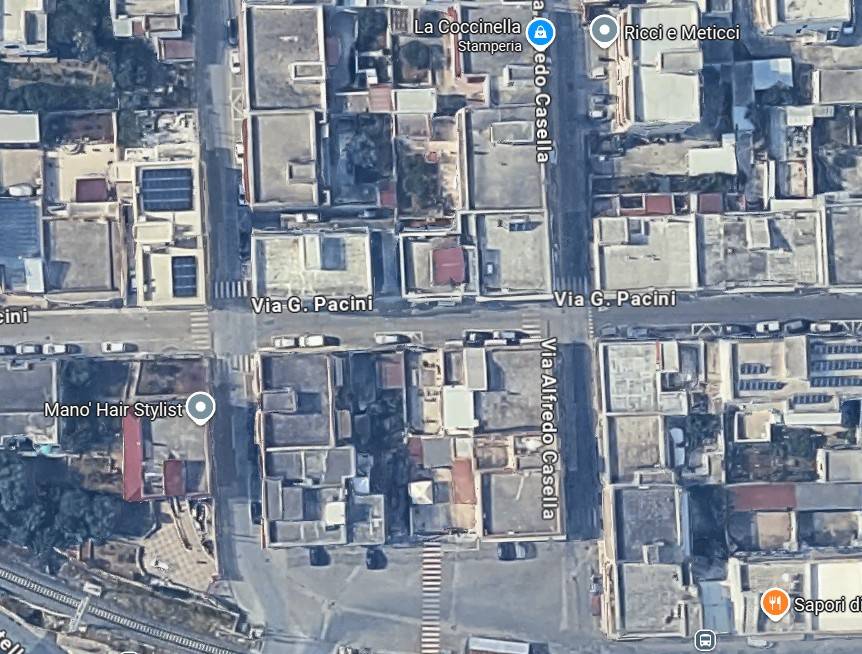
Task: Tap the Mano' Hair Stylist location pin
Action: pyautogui.click(x=201, y=407)
